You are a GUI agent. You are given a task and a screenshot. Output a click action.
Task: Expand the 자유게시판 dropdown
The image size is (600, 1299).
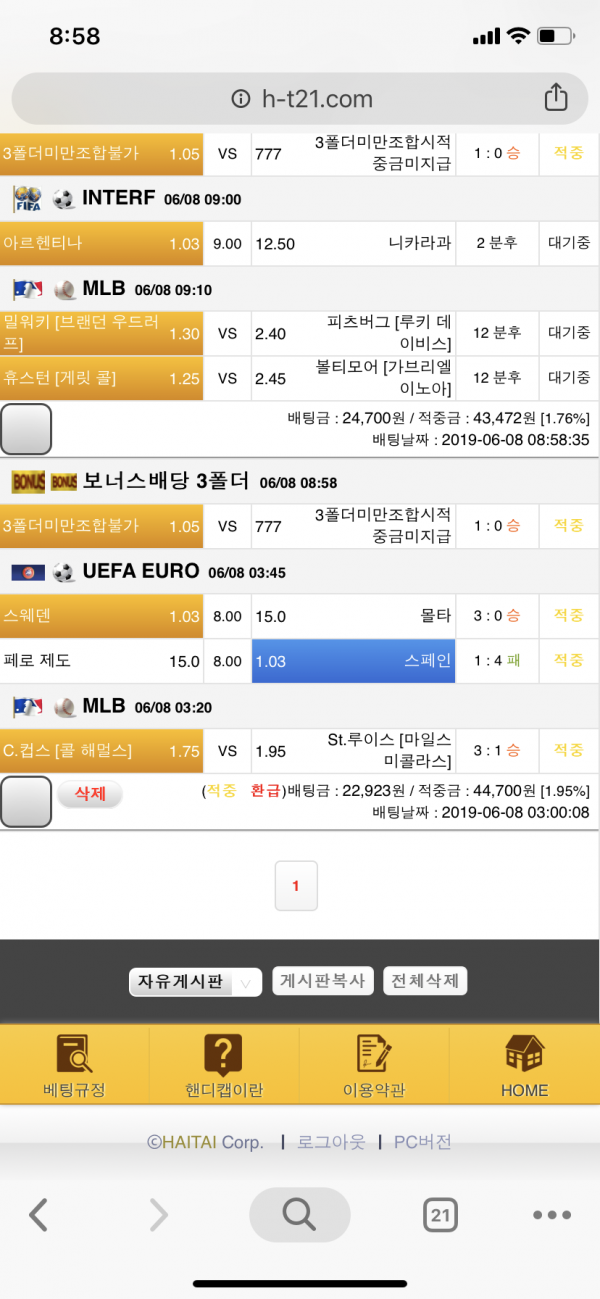point(195,982)
